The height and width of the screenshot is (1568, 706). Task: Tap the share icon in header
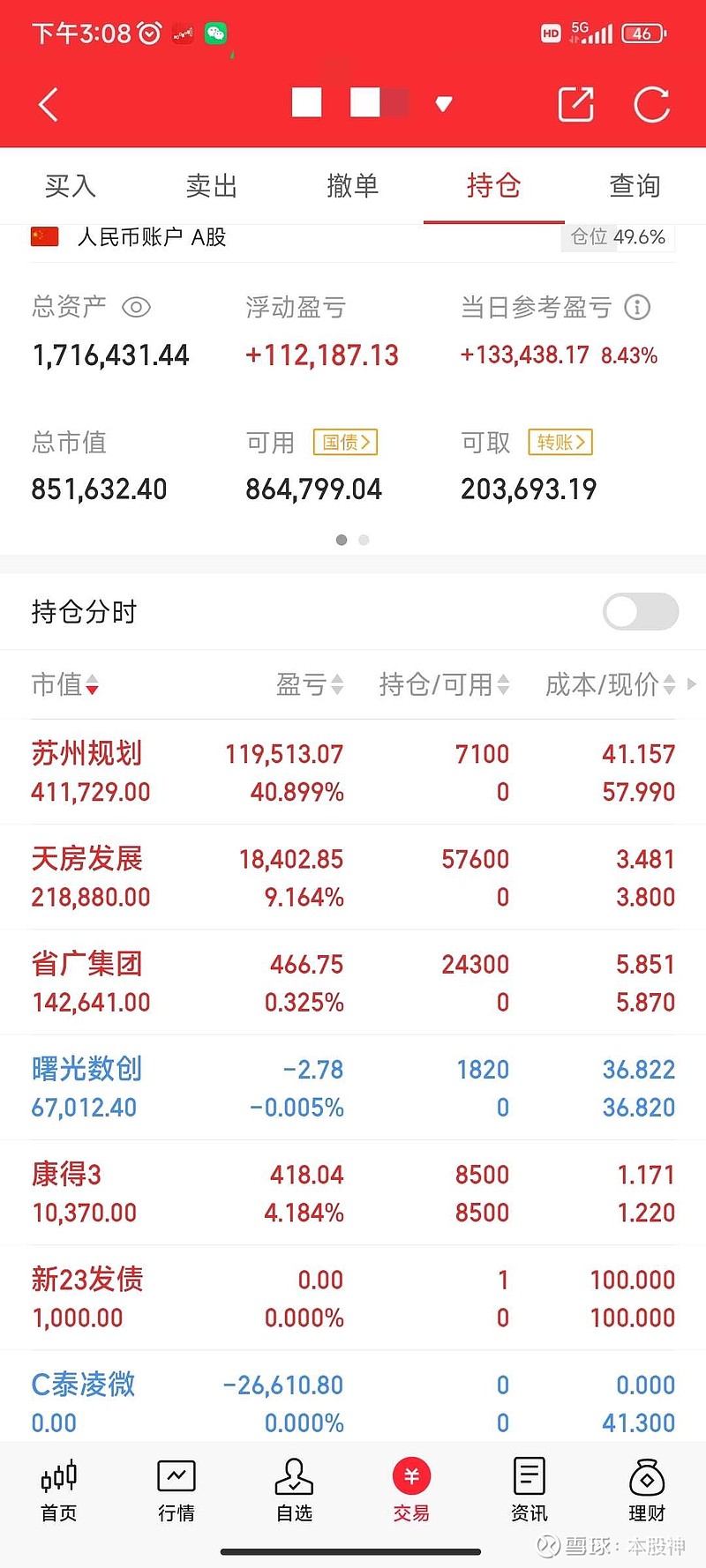tap(575, 104)
